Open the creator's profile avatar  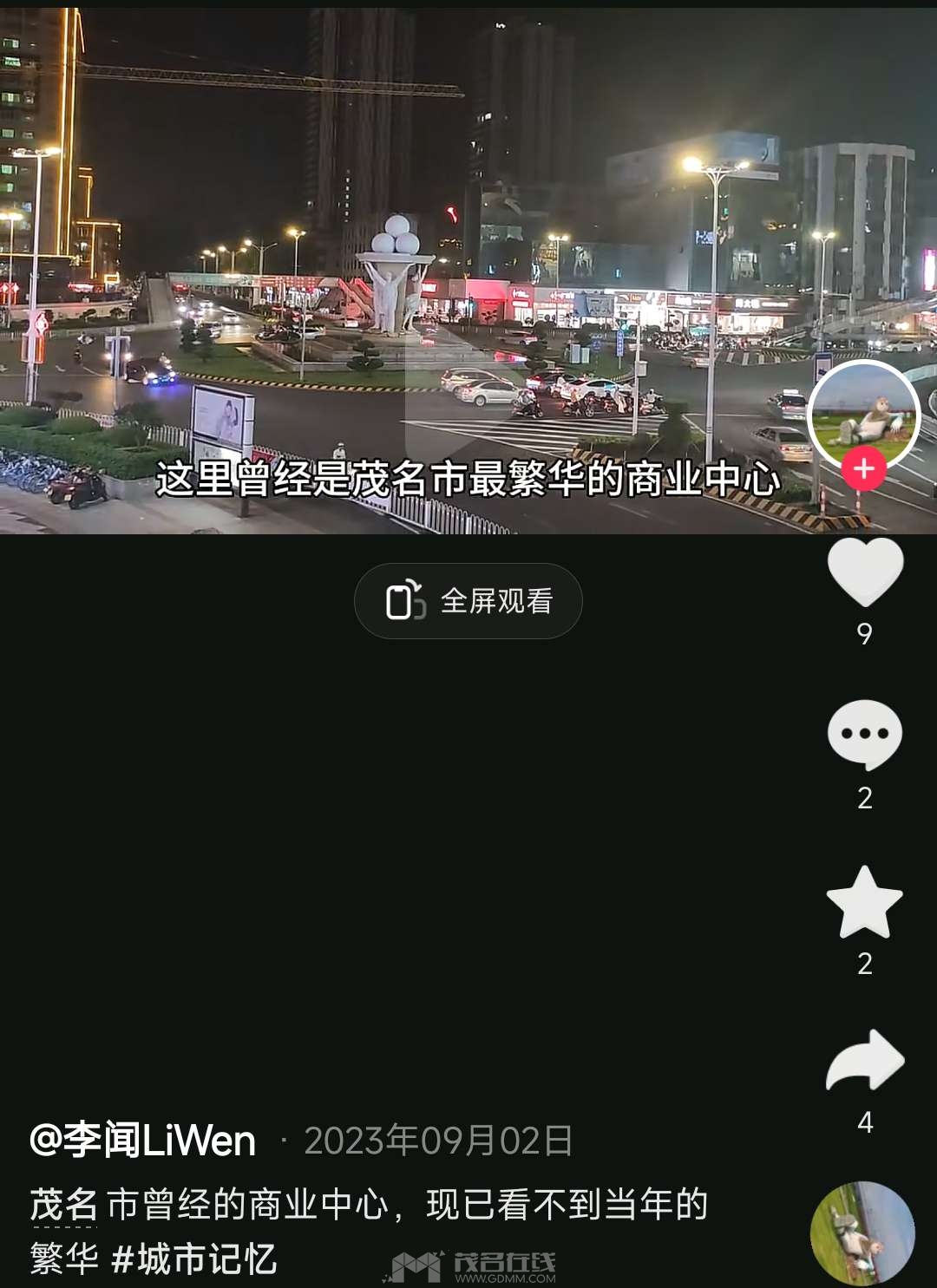click(863, 415)
